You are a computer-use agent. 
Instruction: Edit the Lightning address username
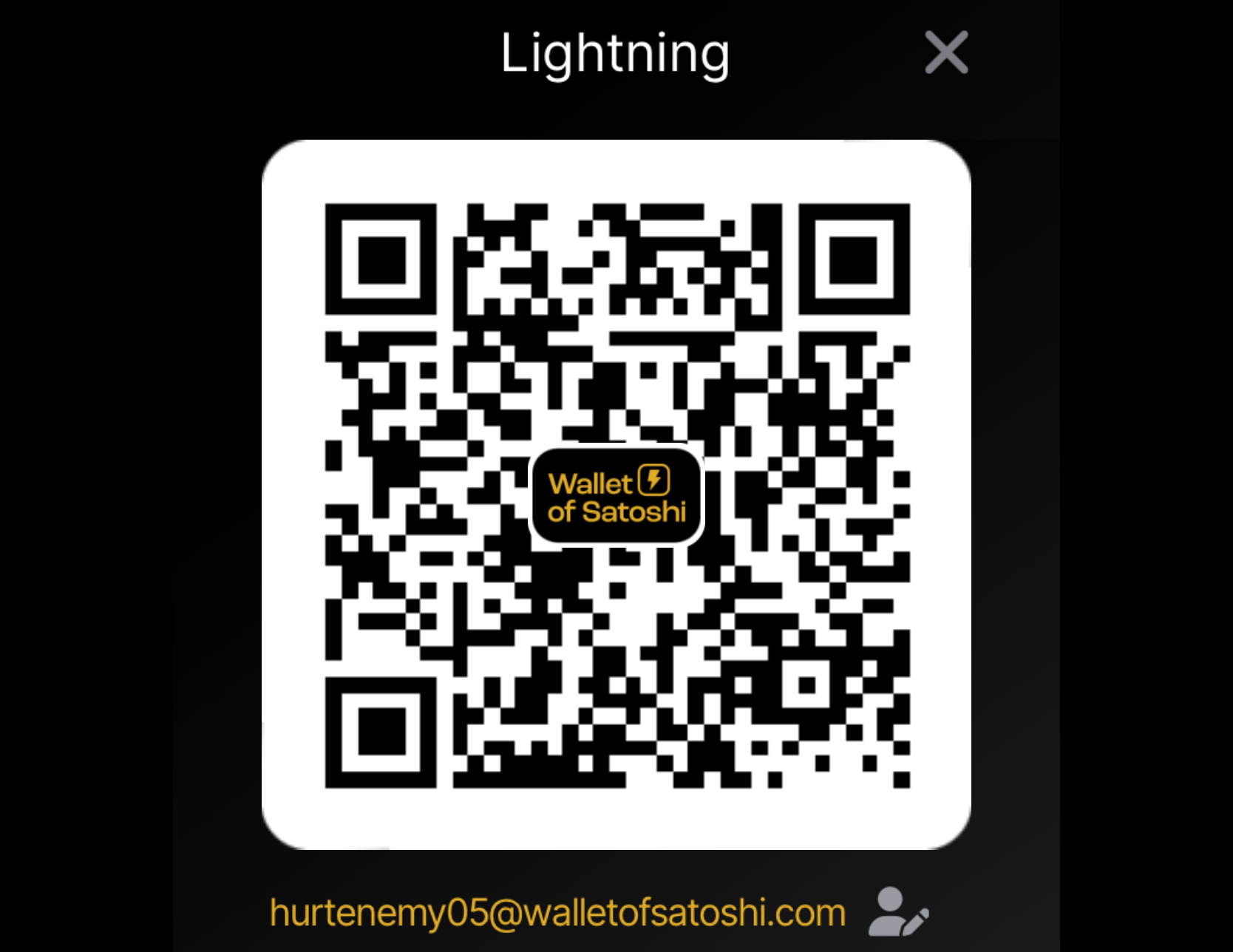point(897,912)
